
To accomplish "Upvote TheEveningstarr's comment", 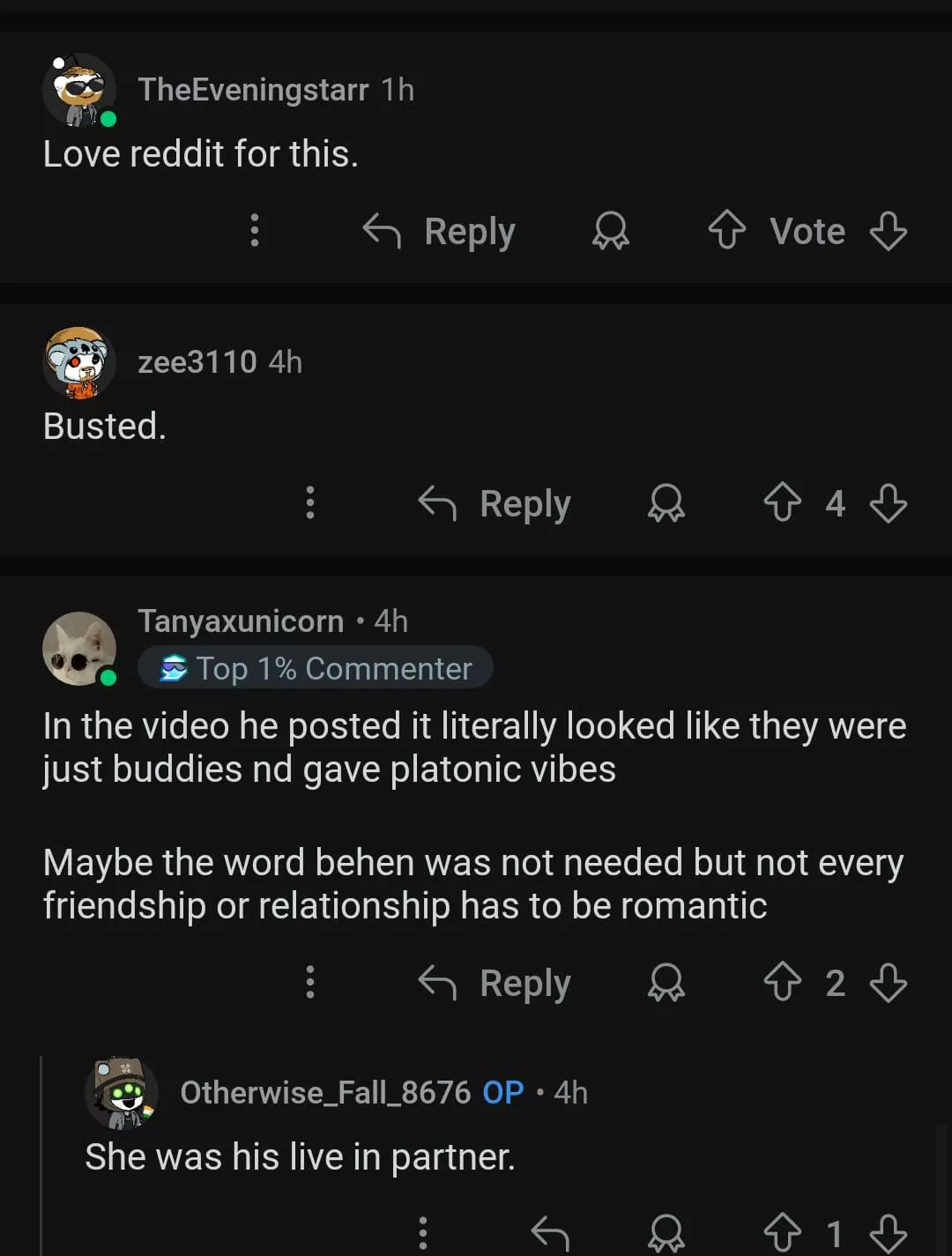I will pos(726,230).
